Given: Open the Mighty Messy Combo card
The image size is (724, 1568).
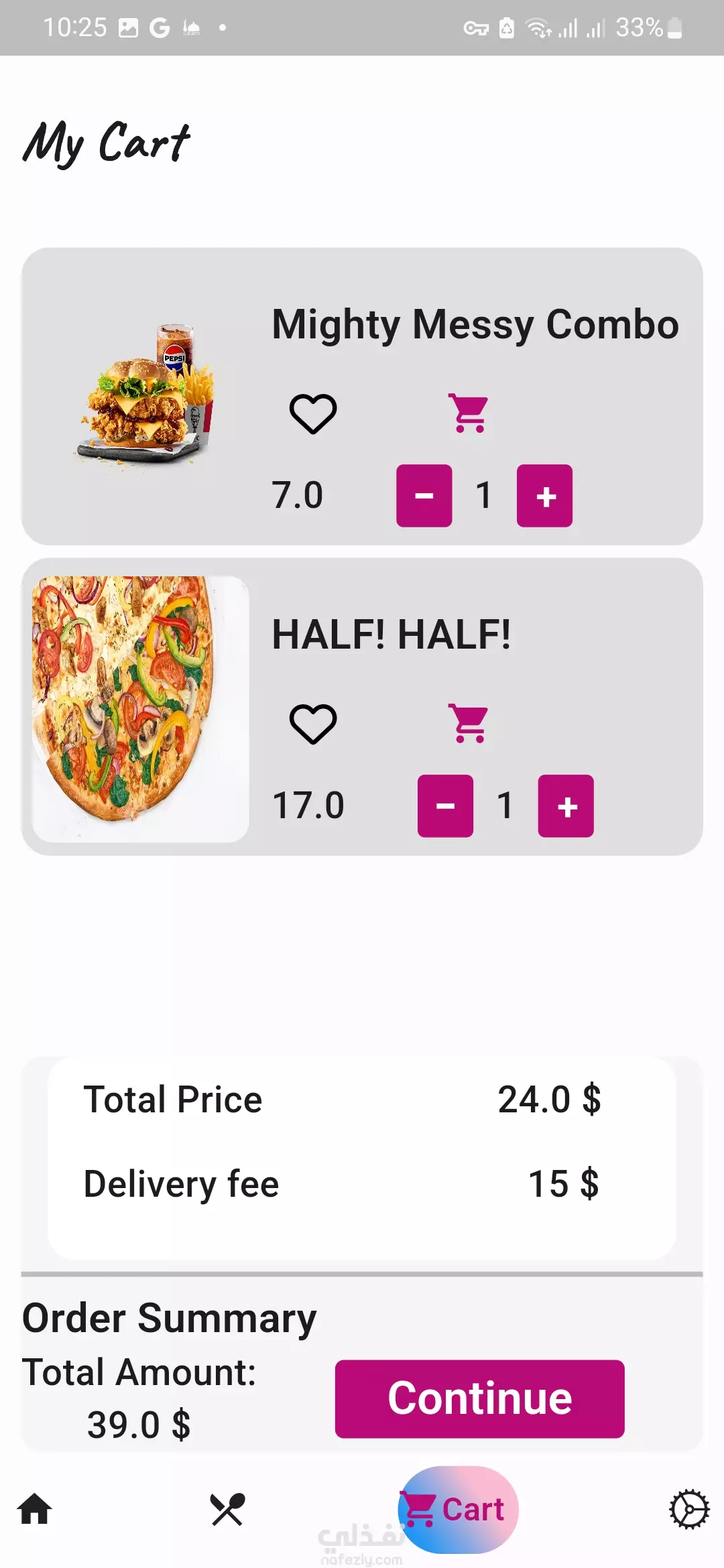Looking at the screenshot, I should [362, 397].
